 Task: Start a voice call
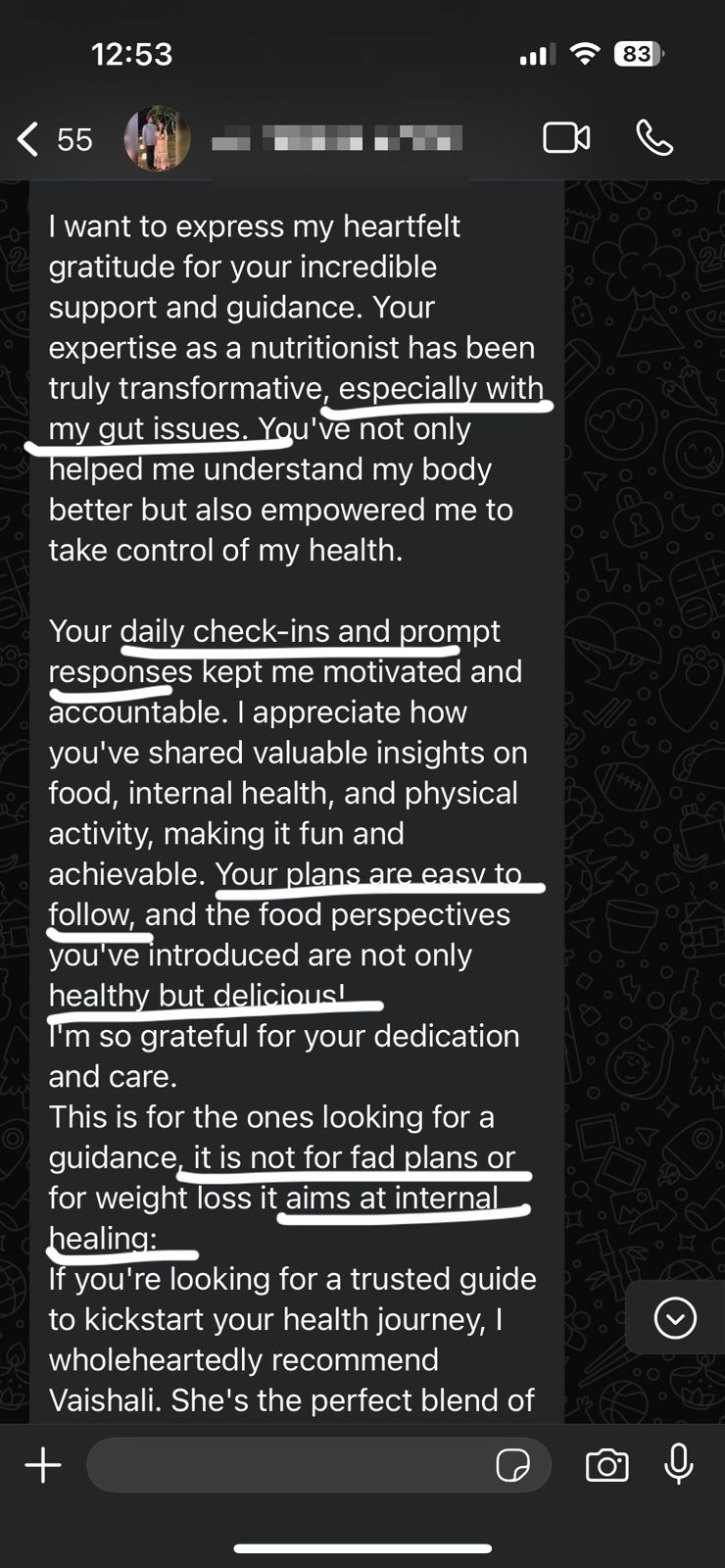pyautogui.click(x=654, y=138)
